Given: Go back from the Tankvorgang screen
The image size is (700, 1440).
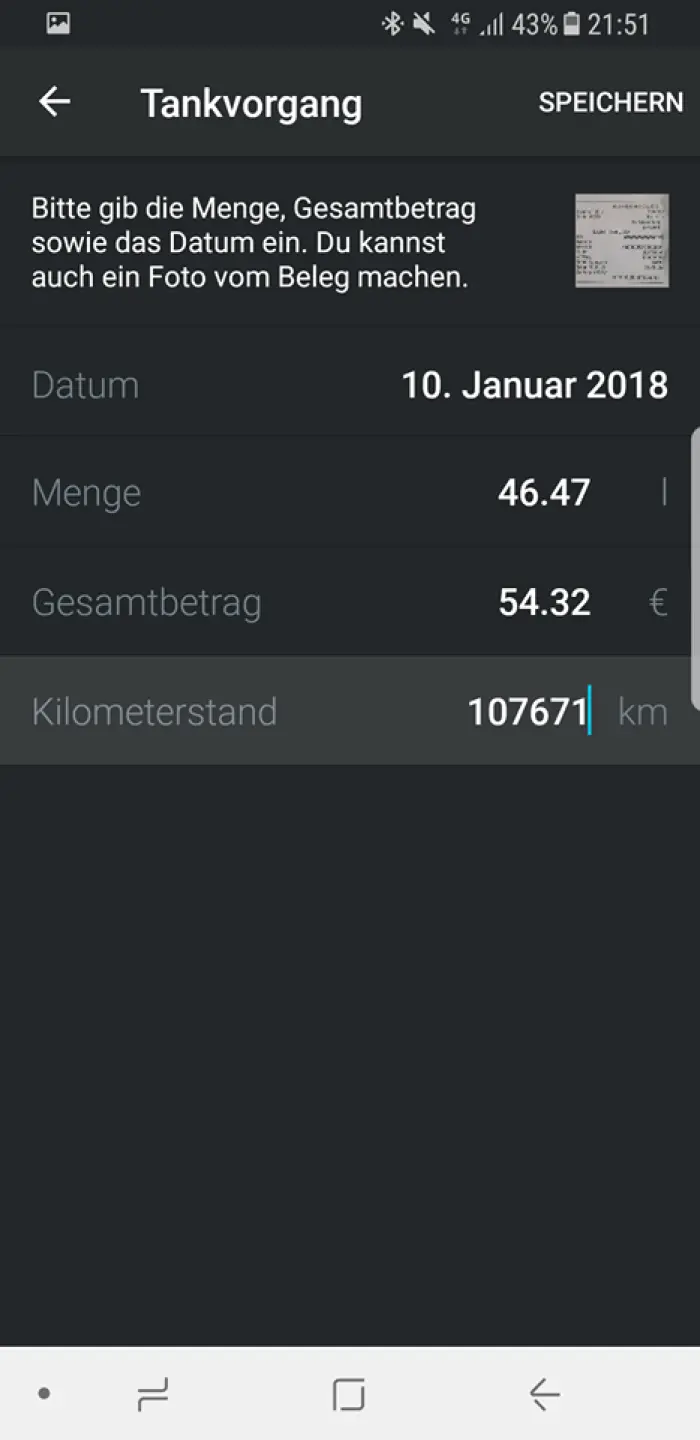Looking at the screenshot, I should click(x=55, y=102).
